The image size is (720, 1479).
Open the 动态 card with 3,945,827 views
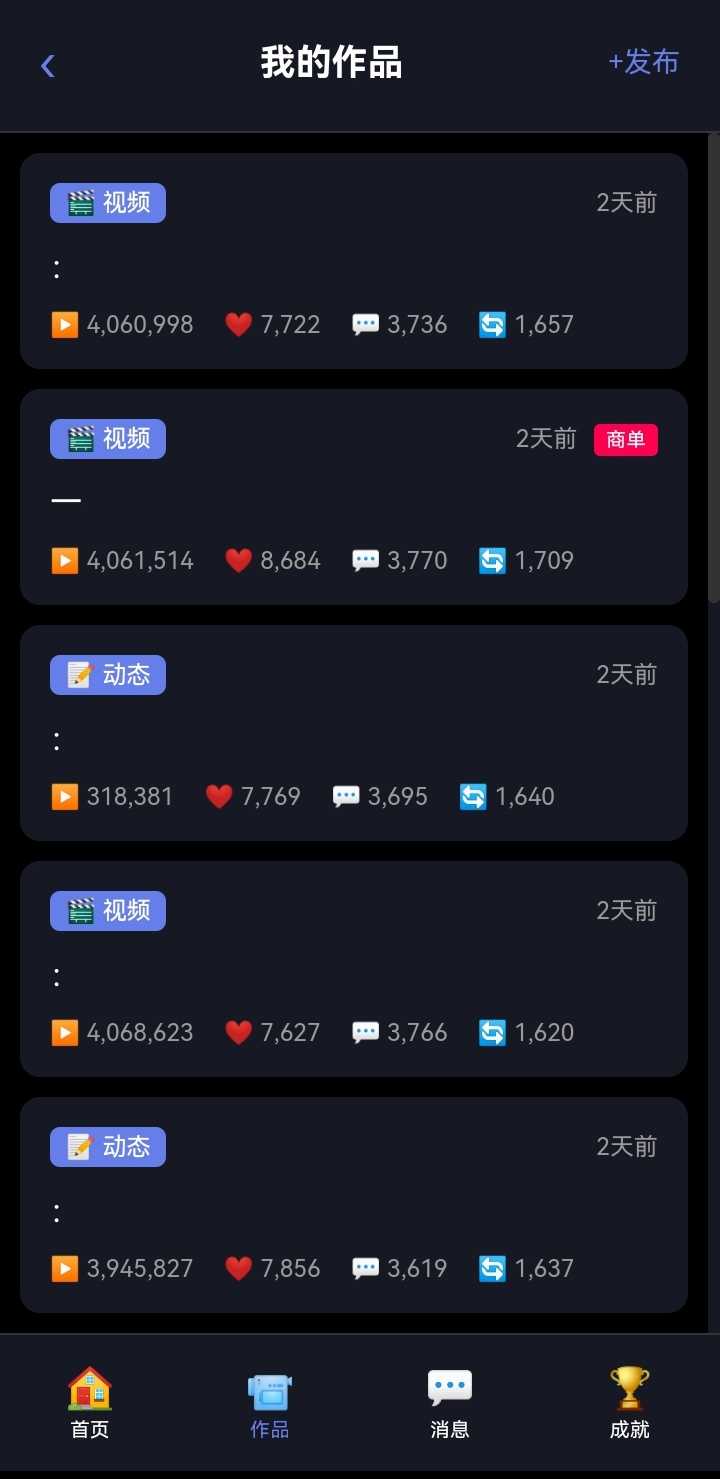[x=353, y=1205]
